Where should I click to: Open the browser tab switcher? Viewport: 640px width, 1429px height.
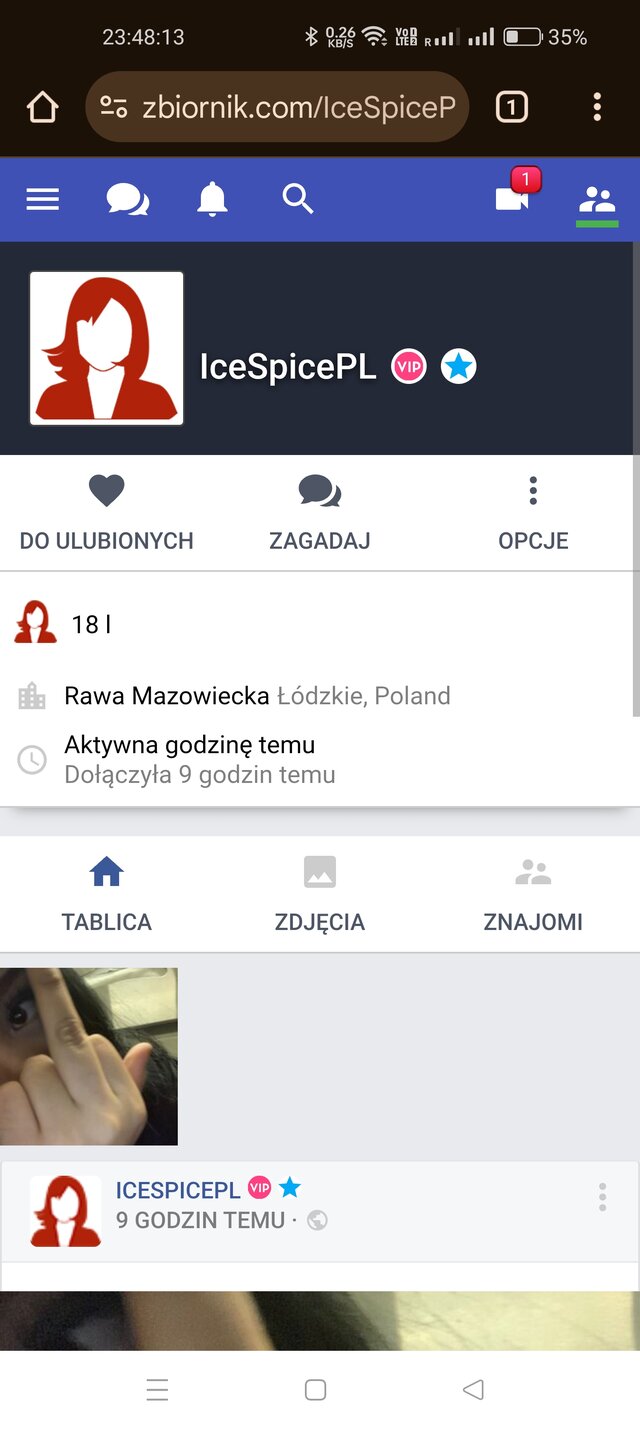[x=511, y=107]
